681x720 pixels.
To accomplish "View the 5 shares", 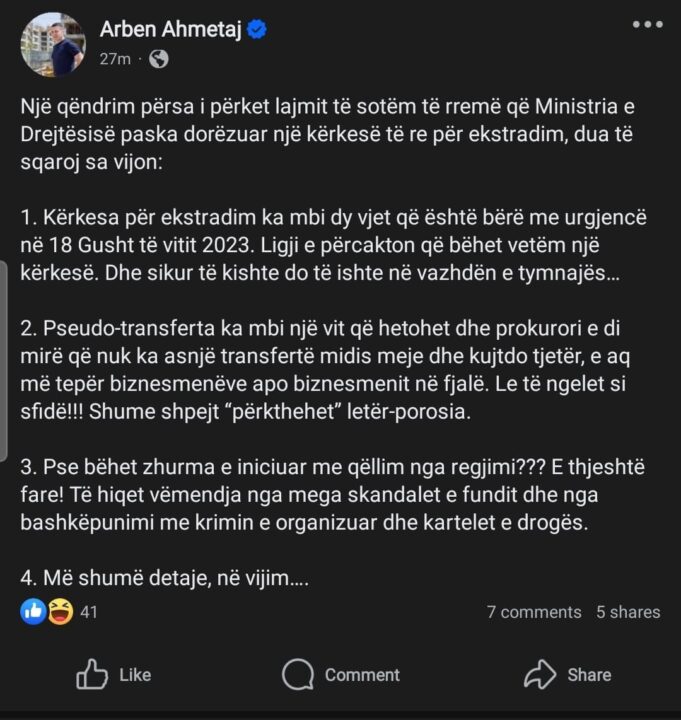I will pyautogui.click(x=628, y=612).
